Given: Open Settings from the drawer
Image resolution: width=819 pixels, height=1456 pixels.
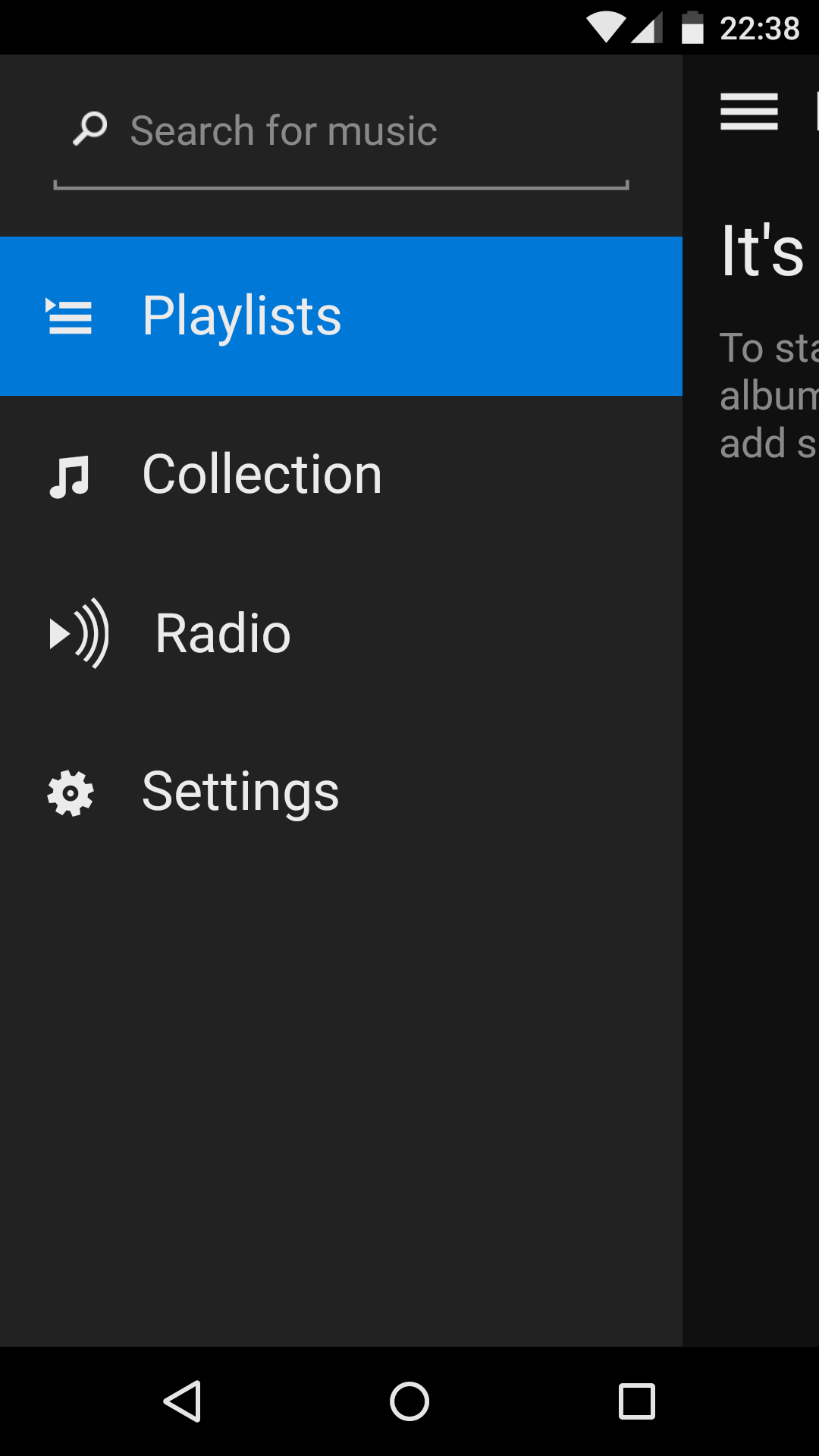Looking at the screenshot, I should (x=341, y=792).
